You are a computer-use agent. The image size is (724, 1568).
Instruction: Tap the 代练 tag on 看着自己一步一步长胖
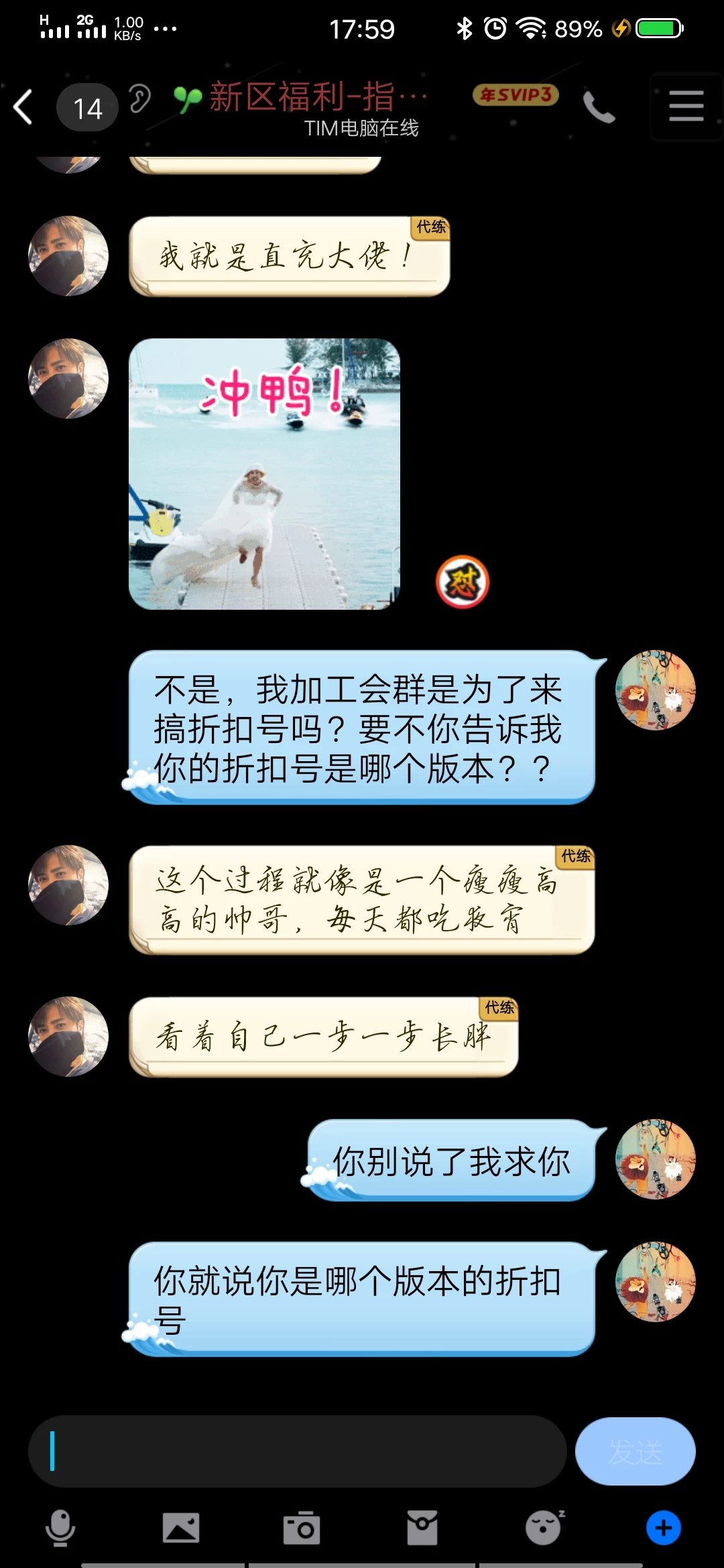click(x=499, y=1007)
